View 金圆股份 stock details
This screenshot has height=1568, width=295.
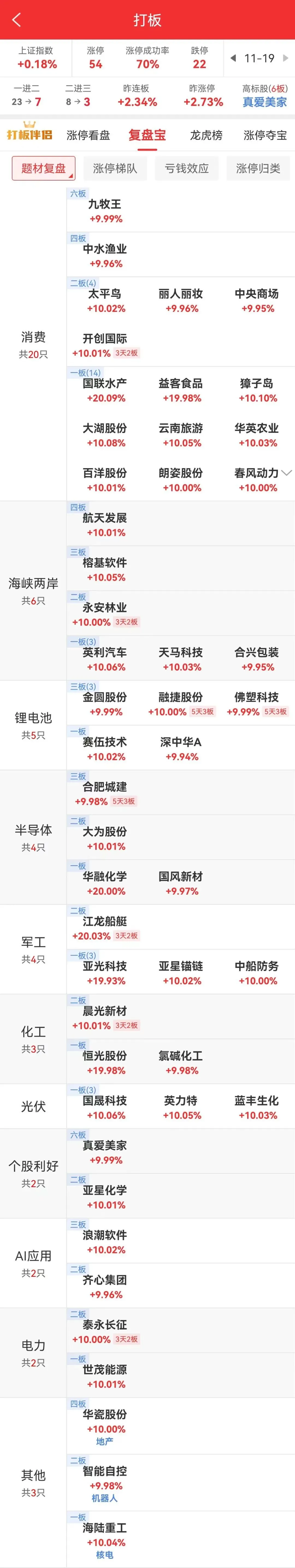click(105, 704)
